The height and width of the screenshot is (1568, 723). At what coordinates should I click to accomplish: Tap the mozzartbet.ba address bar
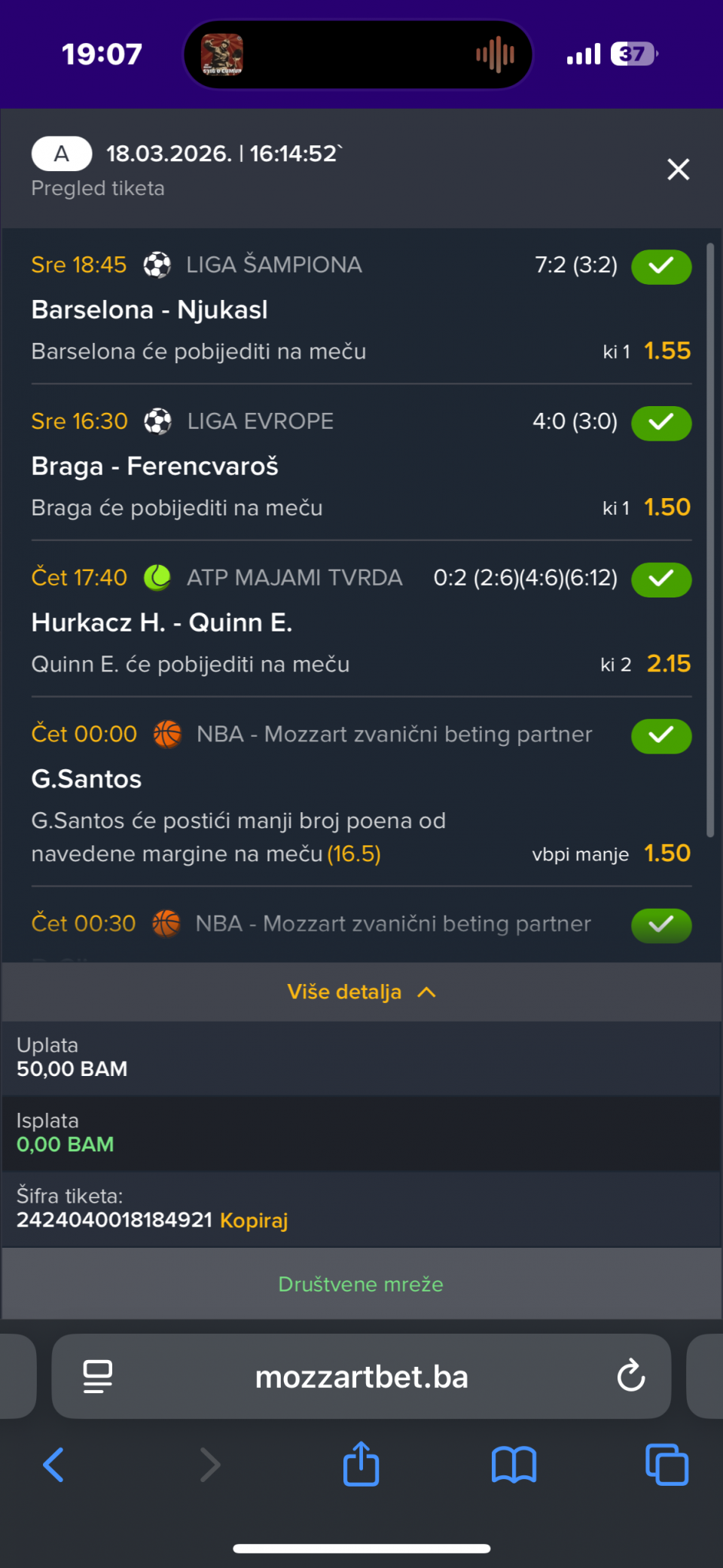pos(361,1377)
